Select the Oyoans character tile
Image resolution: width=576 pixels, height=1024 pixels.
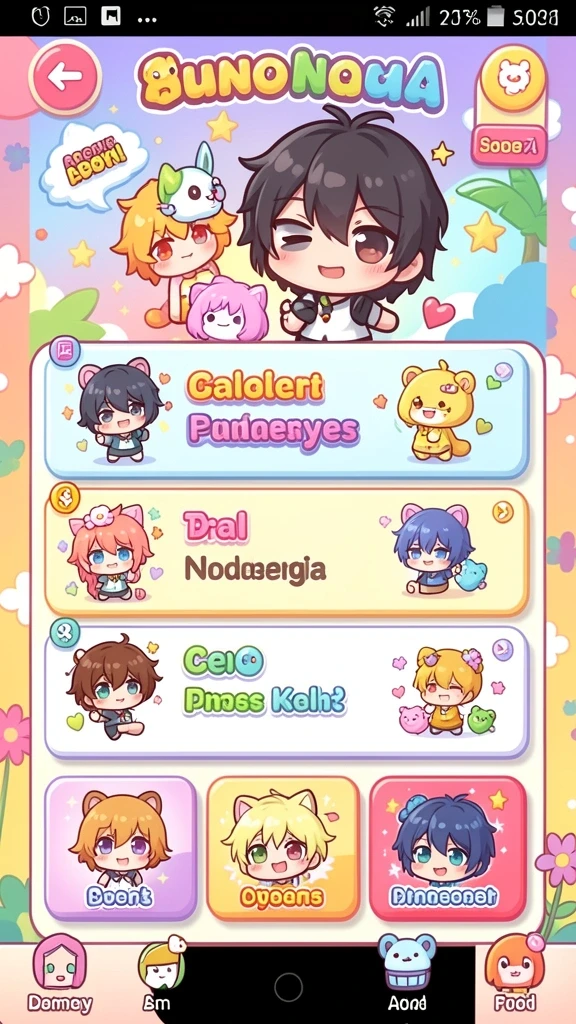pyautogui.click(x=283, y=848)
